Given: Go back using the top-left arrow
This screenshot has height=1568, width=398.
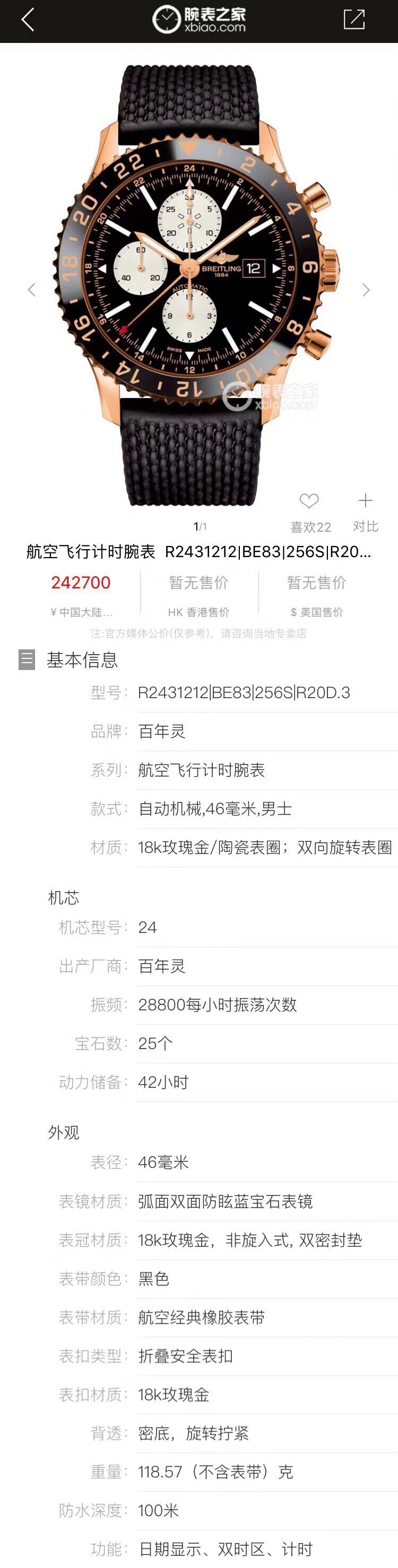Looking at the screenshot, I should click(x=28, y=20).
